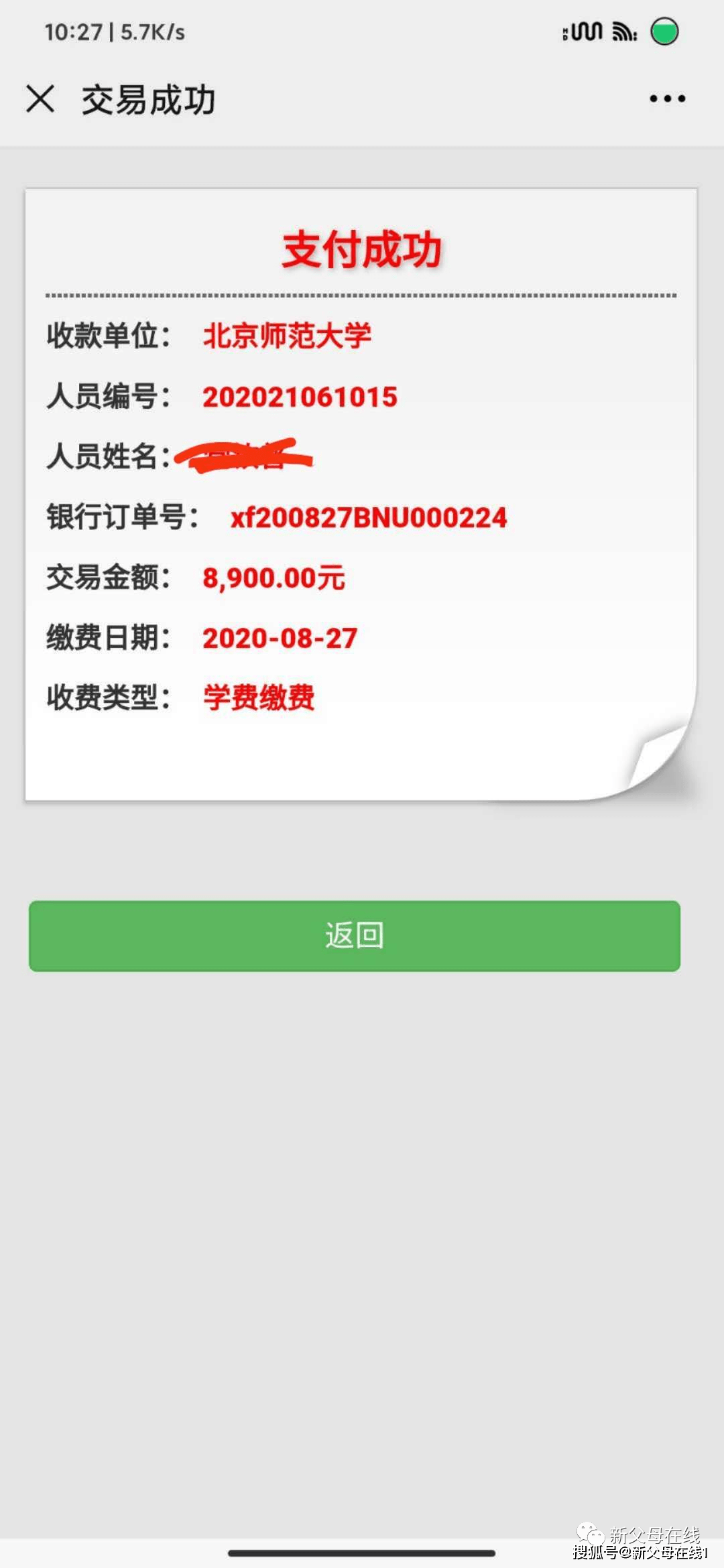Tap the green 返回 button

354,935
